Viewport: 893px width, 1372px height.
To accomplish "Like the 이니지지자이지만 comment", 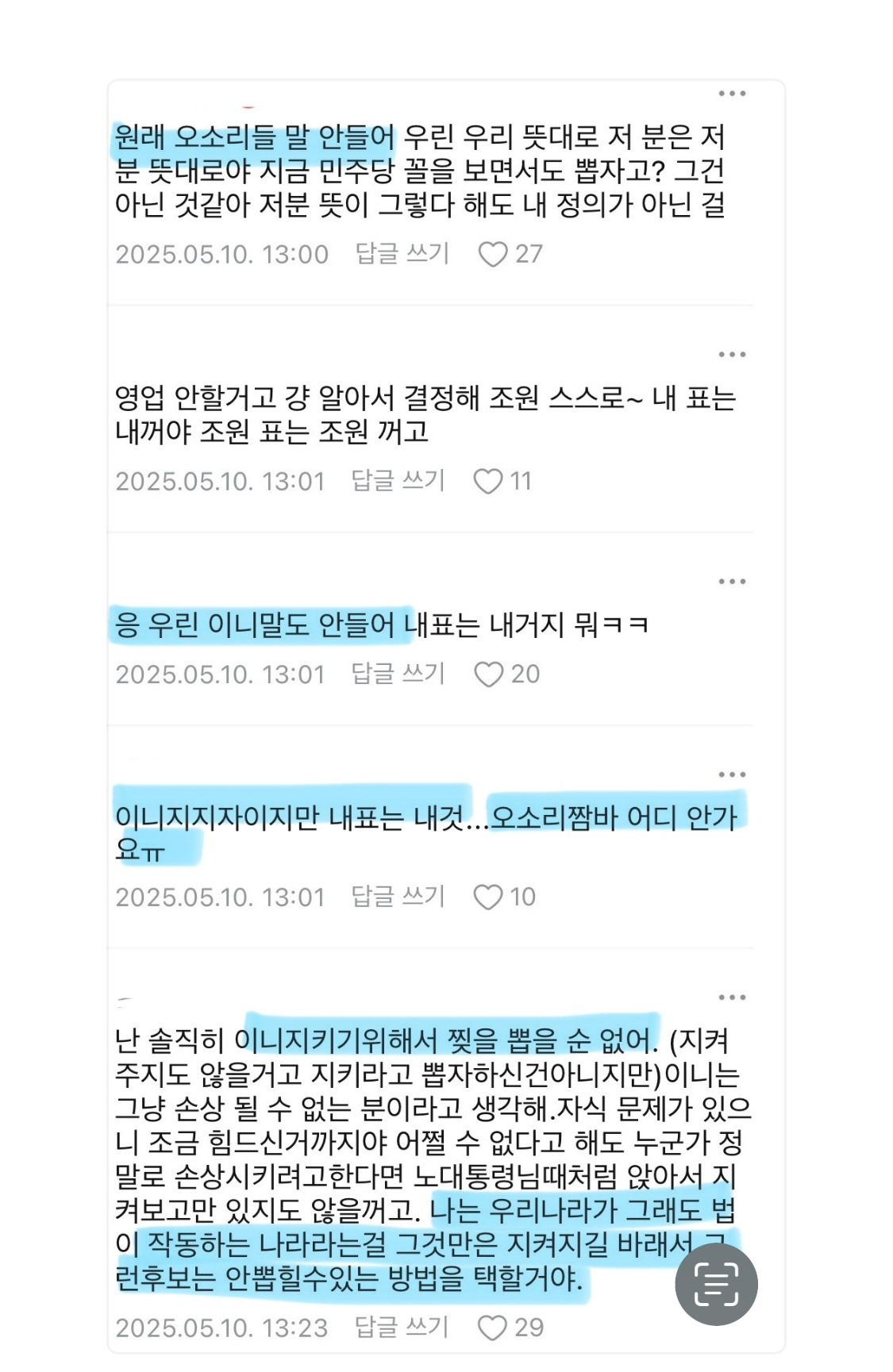I will pos(488,897).
